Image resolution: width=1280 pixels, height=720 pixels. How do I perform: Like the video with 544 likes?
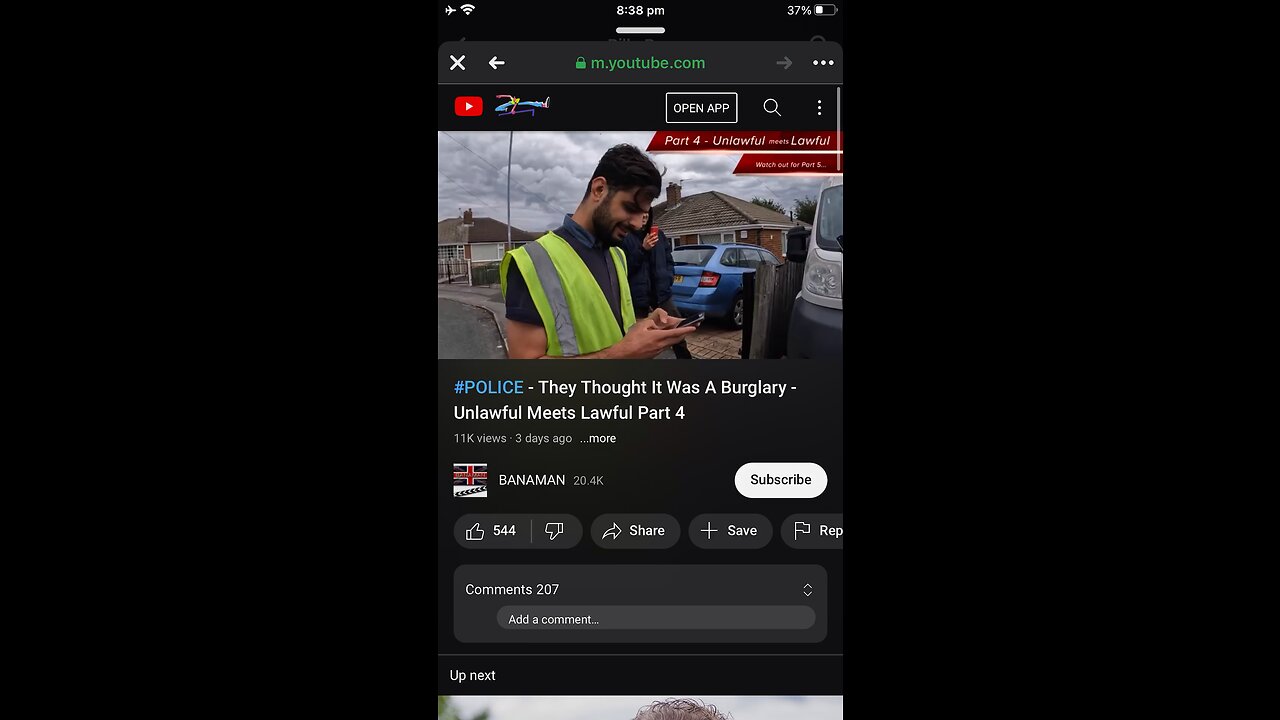pos(491,531)
